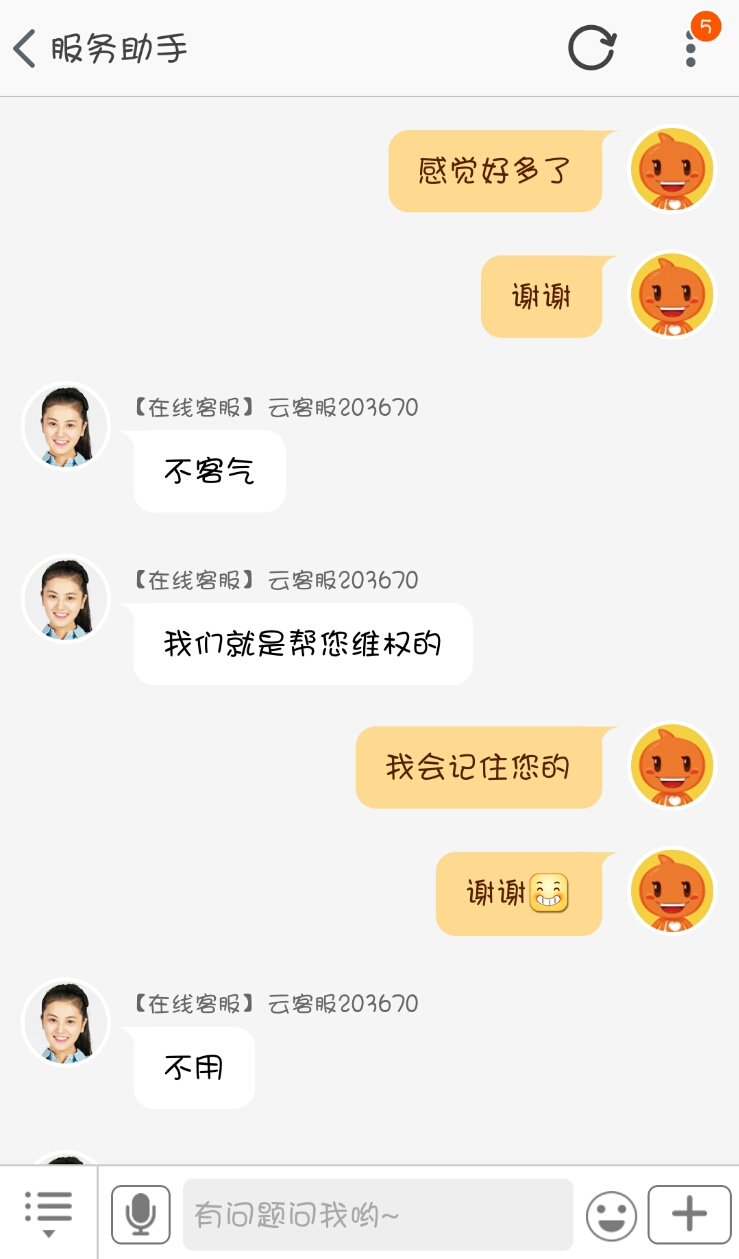Viewport: 739px width, 1259px height.
Task: Go back from 服务助手 chat
Action: pyautogui.click(x=25, y=48)
